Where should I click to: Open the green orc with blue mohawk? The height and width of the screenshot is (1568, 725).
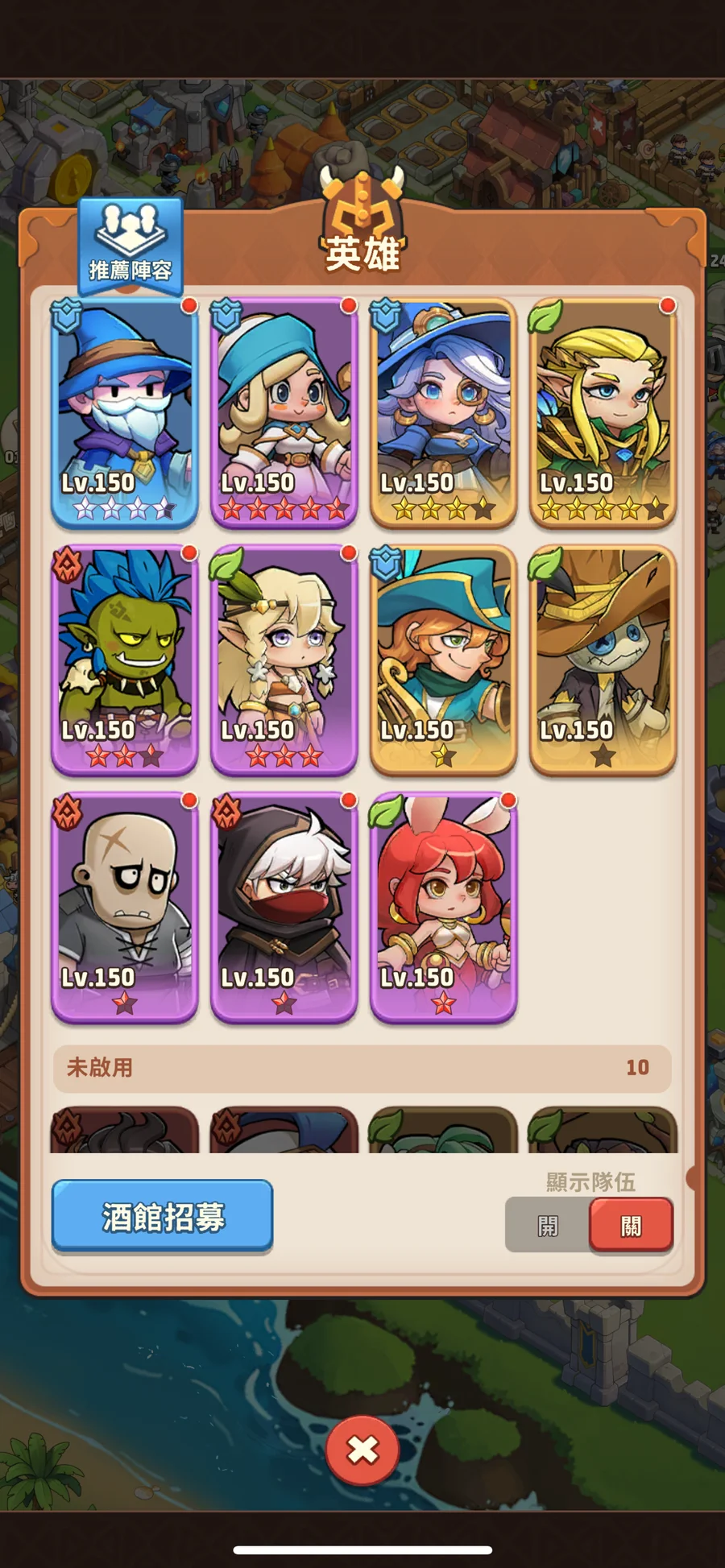coord(124,659)
